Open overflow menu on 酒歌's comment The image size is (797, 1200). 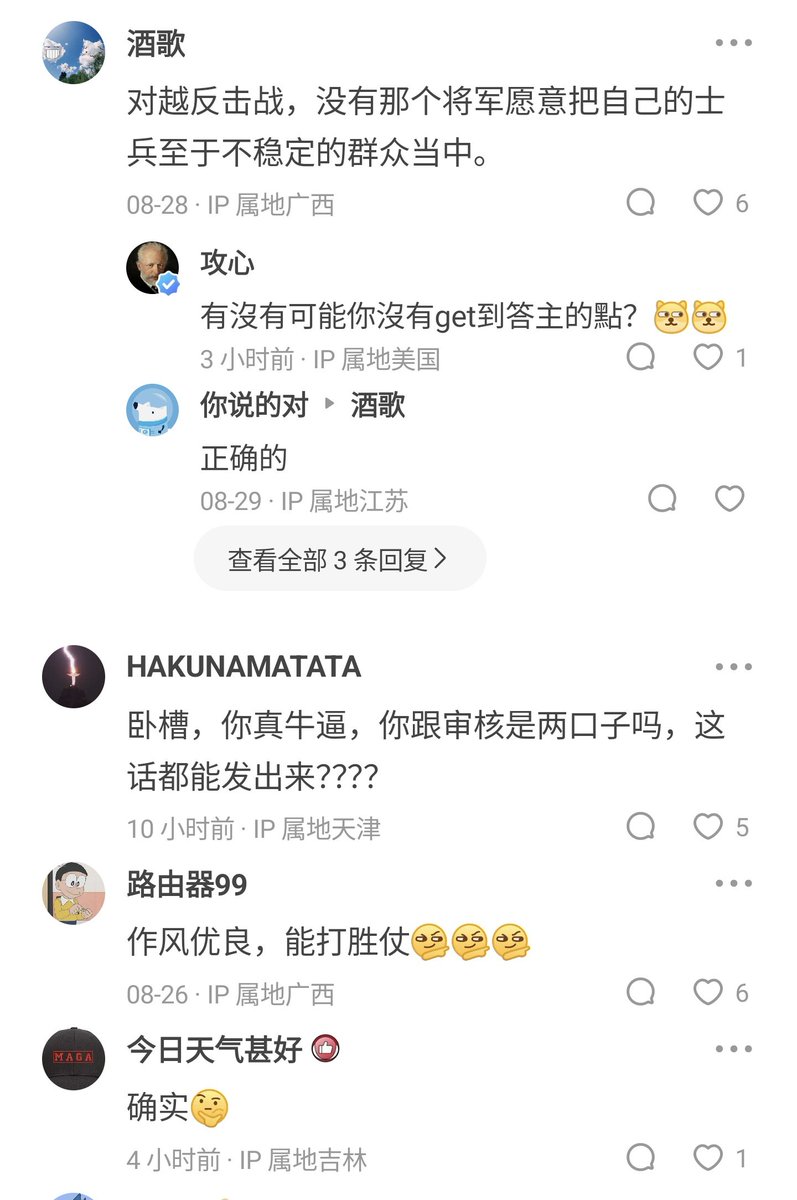coord(733,44)
